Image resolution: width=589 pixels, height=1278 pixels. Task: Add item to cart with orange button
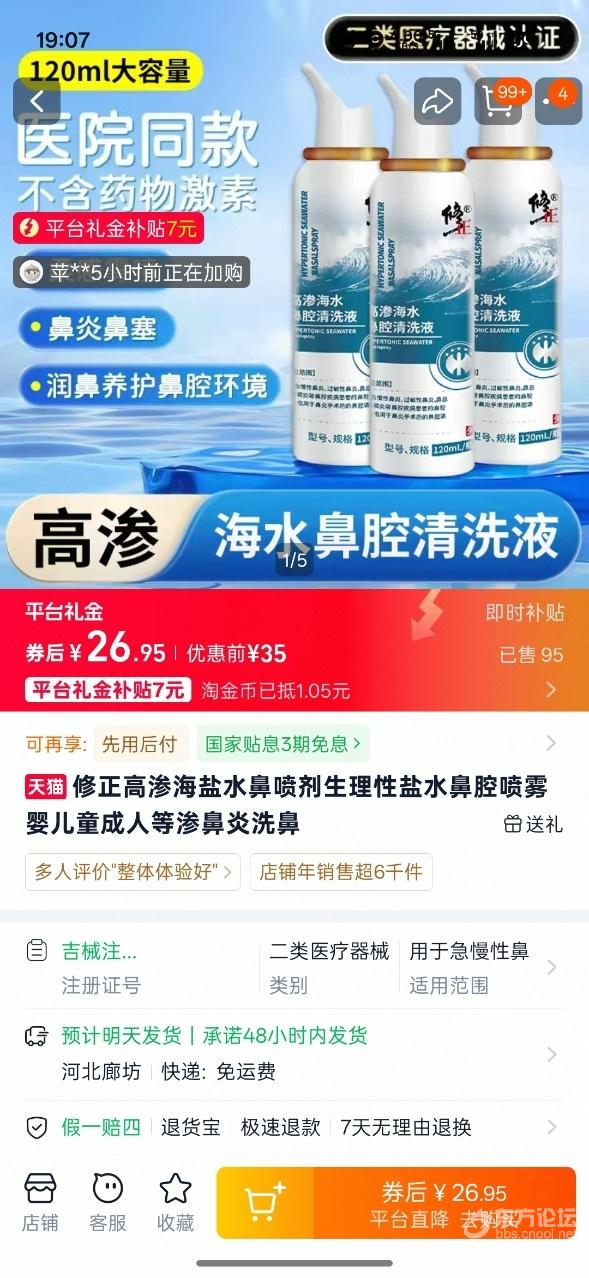click(266, 1202)
